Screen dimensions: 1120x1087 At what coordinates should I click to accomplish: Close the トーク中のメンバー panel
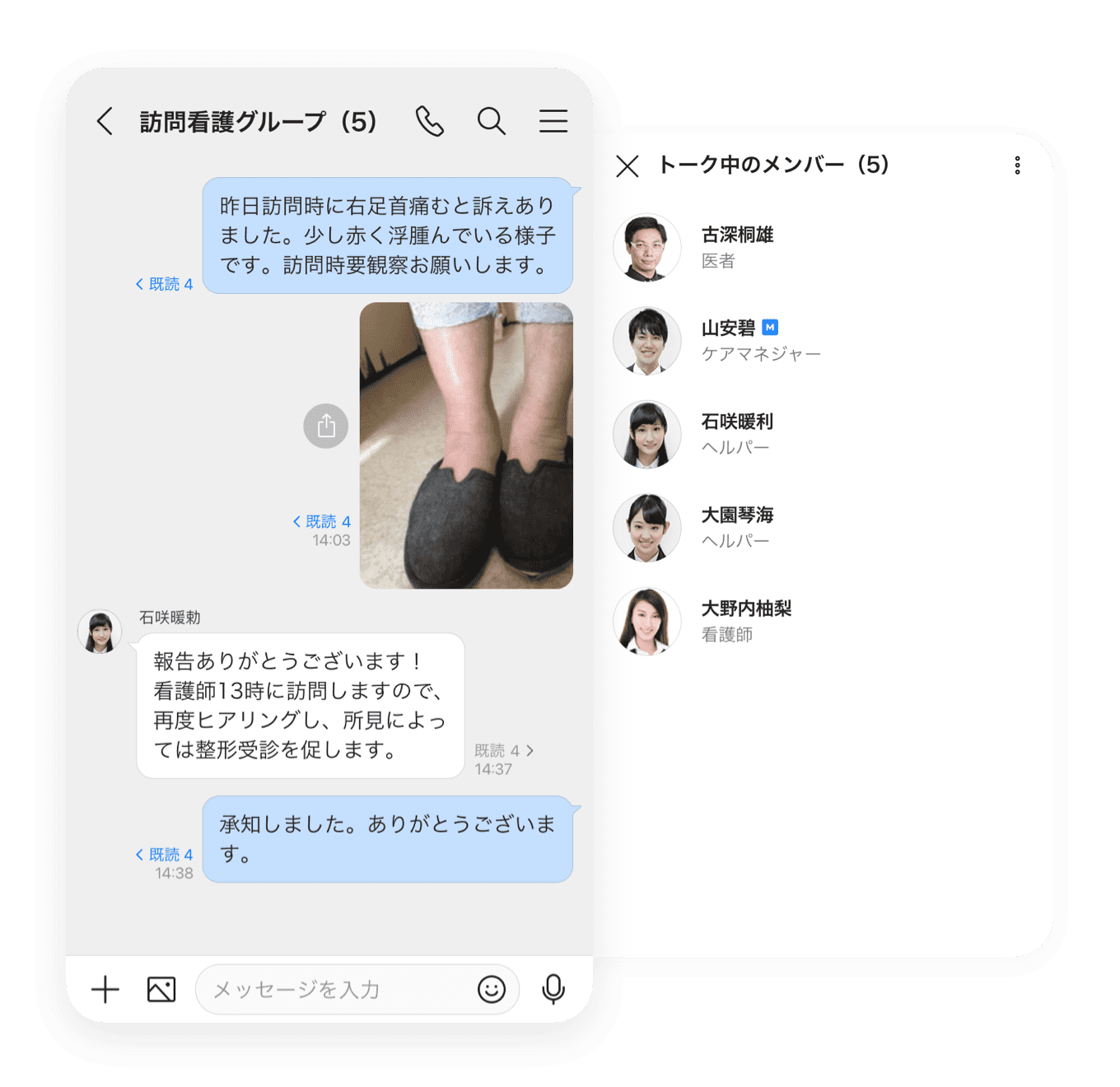pos(628,166)
